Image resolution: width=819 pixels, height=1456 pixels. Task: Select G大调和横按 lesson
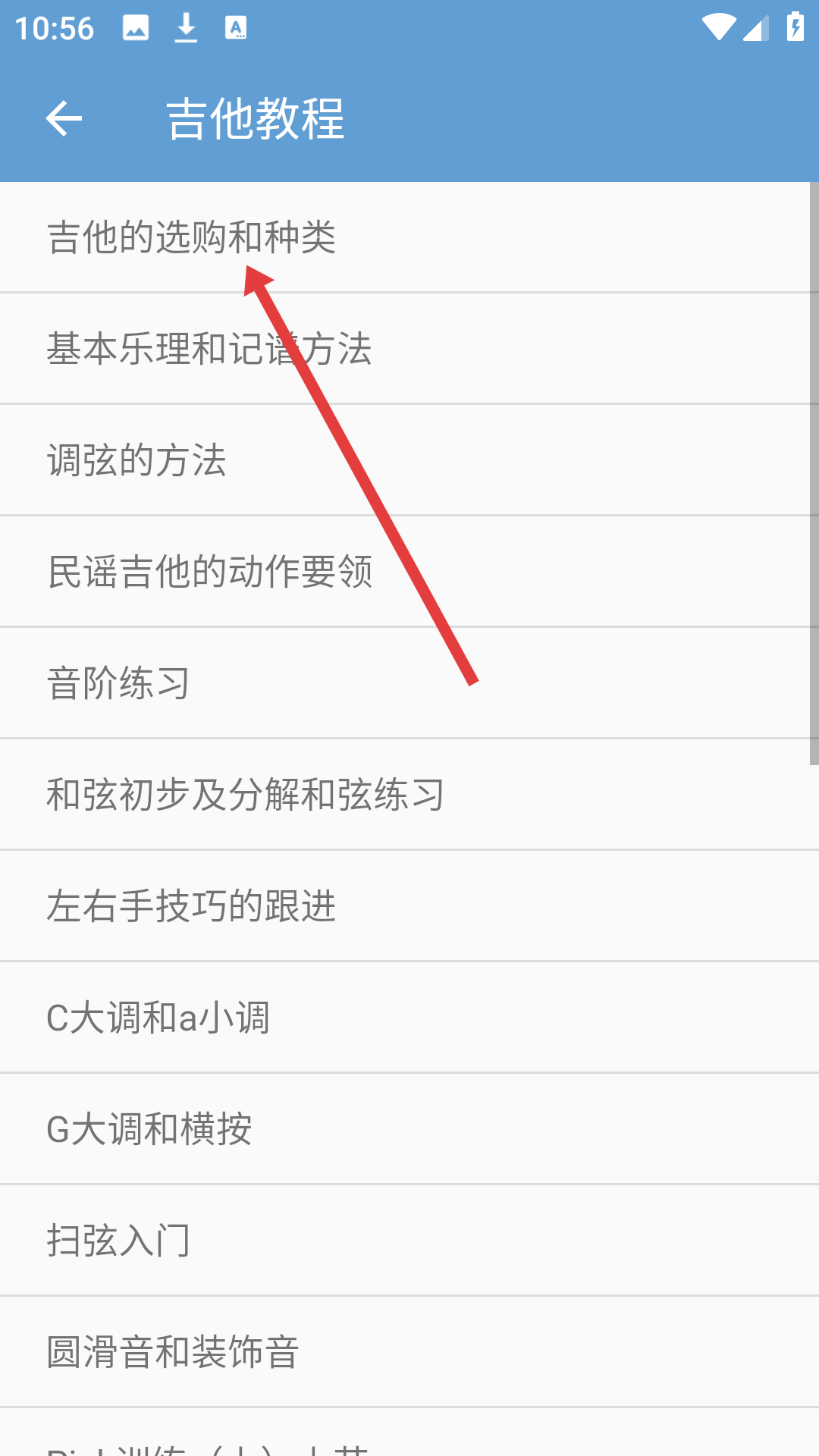(409, 1128)
